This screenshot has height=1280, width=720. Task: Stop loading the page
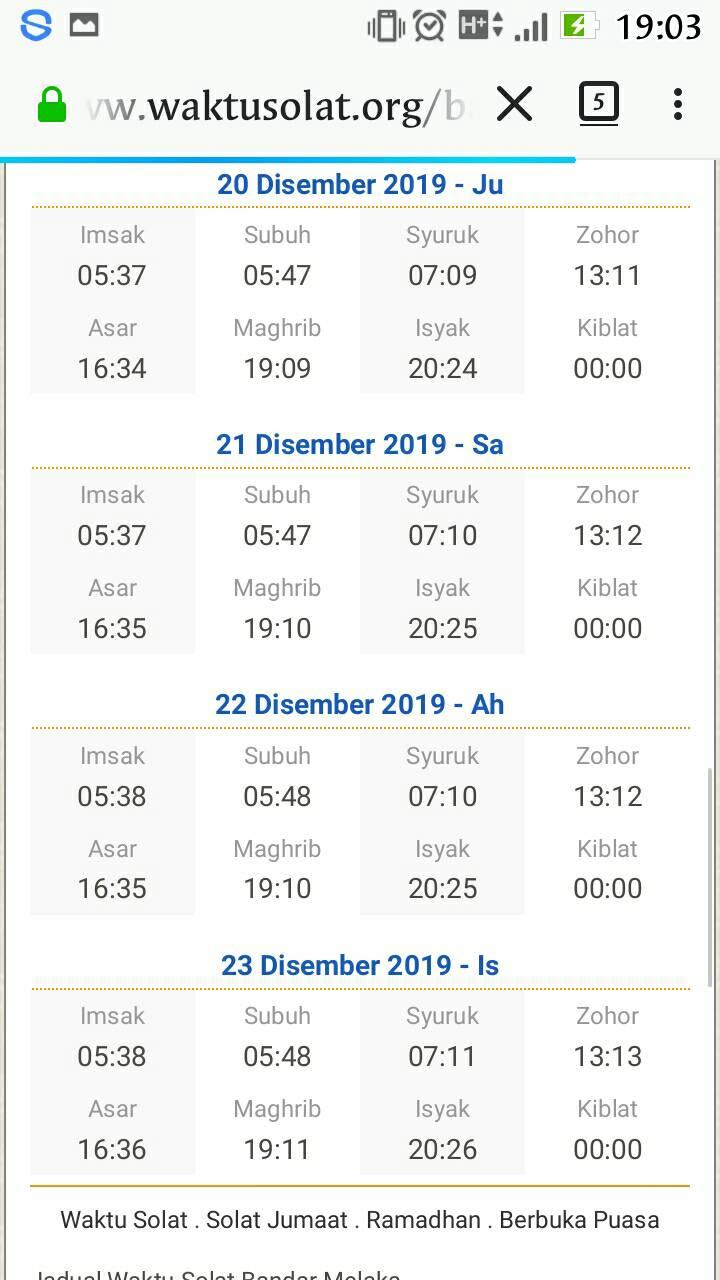[514, 104]
